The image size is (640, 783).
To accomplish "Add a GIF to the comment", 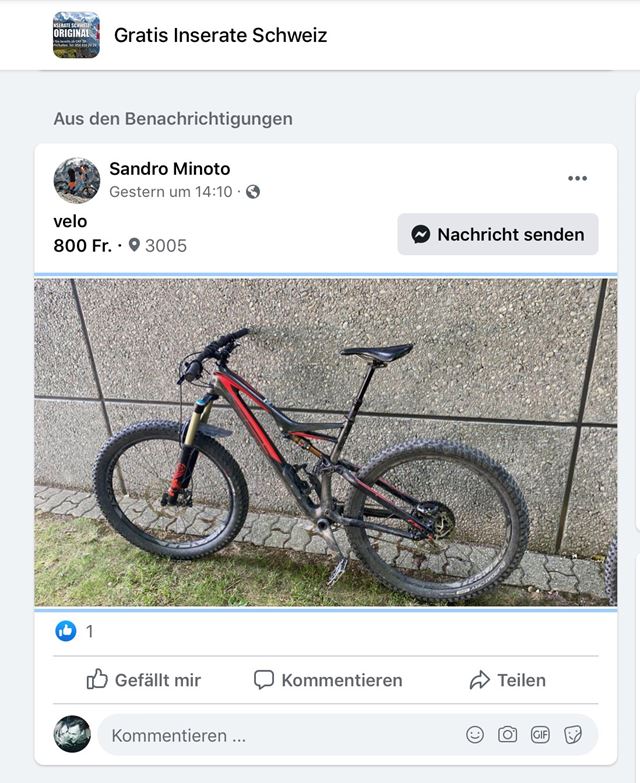I will [x=540, y=735].
